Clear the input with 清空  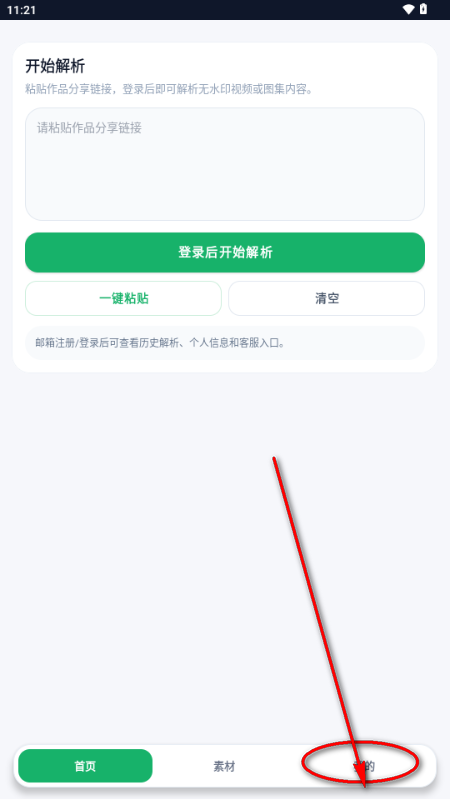tap(327, 298)
